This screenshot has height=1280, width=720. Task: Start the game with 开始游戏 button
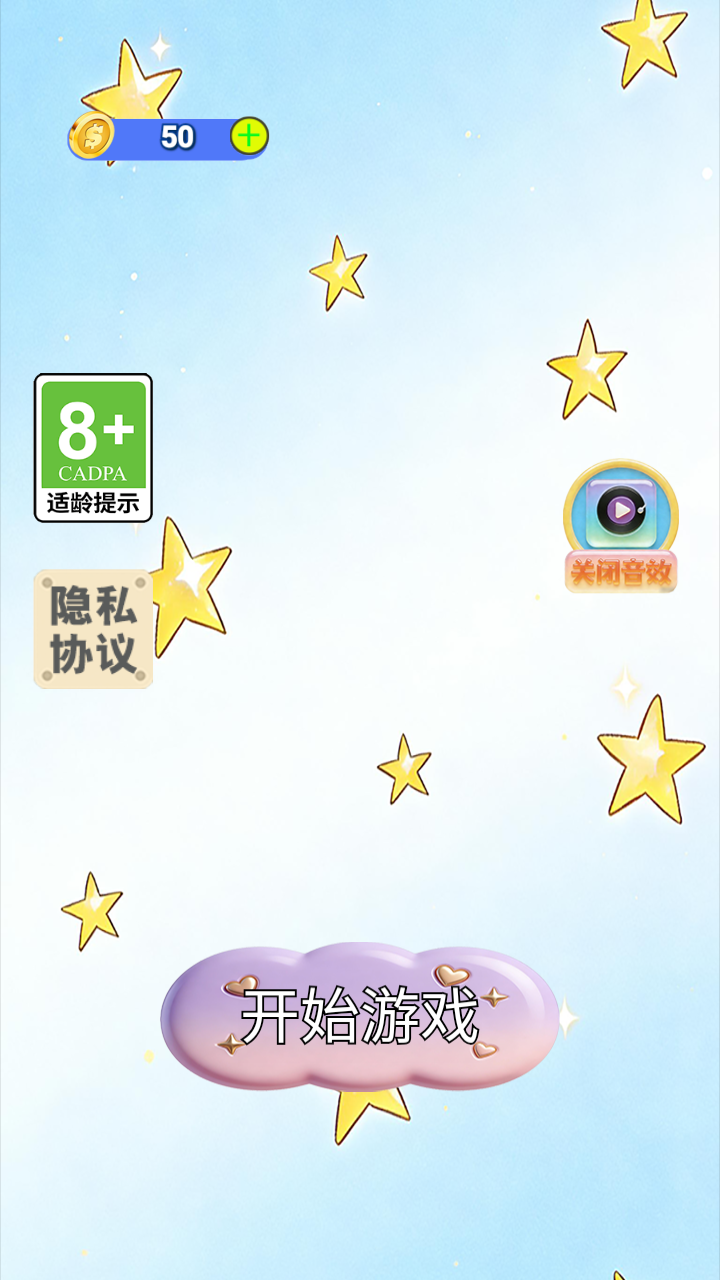pos(360,1016)
